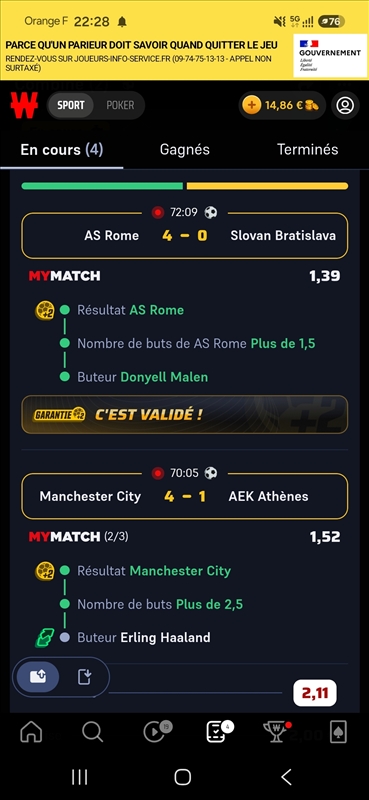Screen dimensions: 369x800
Task: Share this bet slip
Action: (38, 677)
